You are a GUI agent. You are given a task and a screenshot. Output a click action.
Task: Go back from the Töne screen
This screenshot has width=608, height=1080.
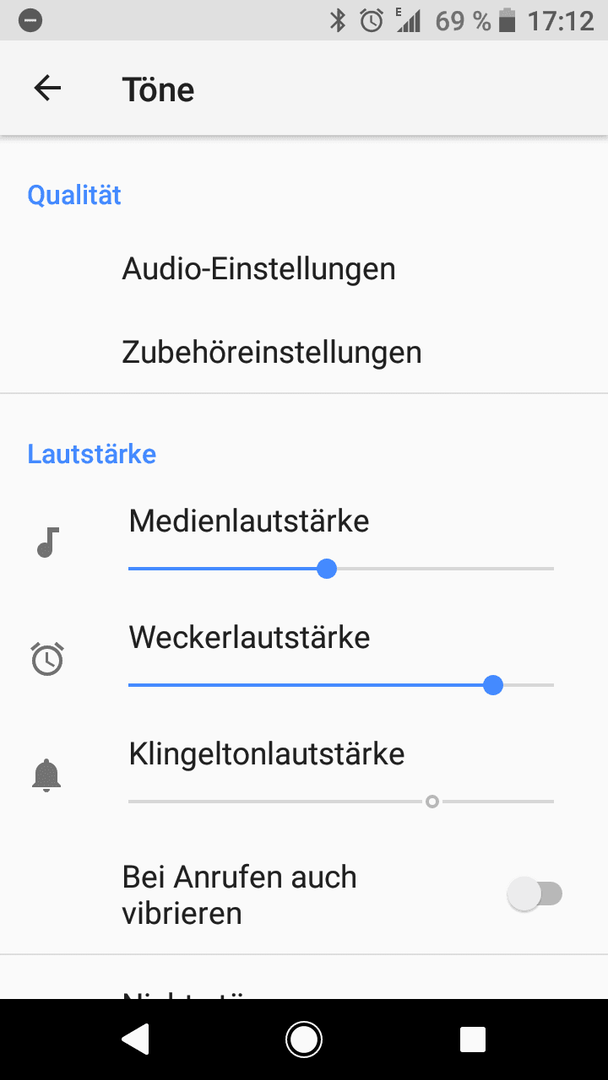click(x=48, y=88)
